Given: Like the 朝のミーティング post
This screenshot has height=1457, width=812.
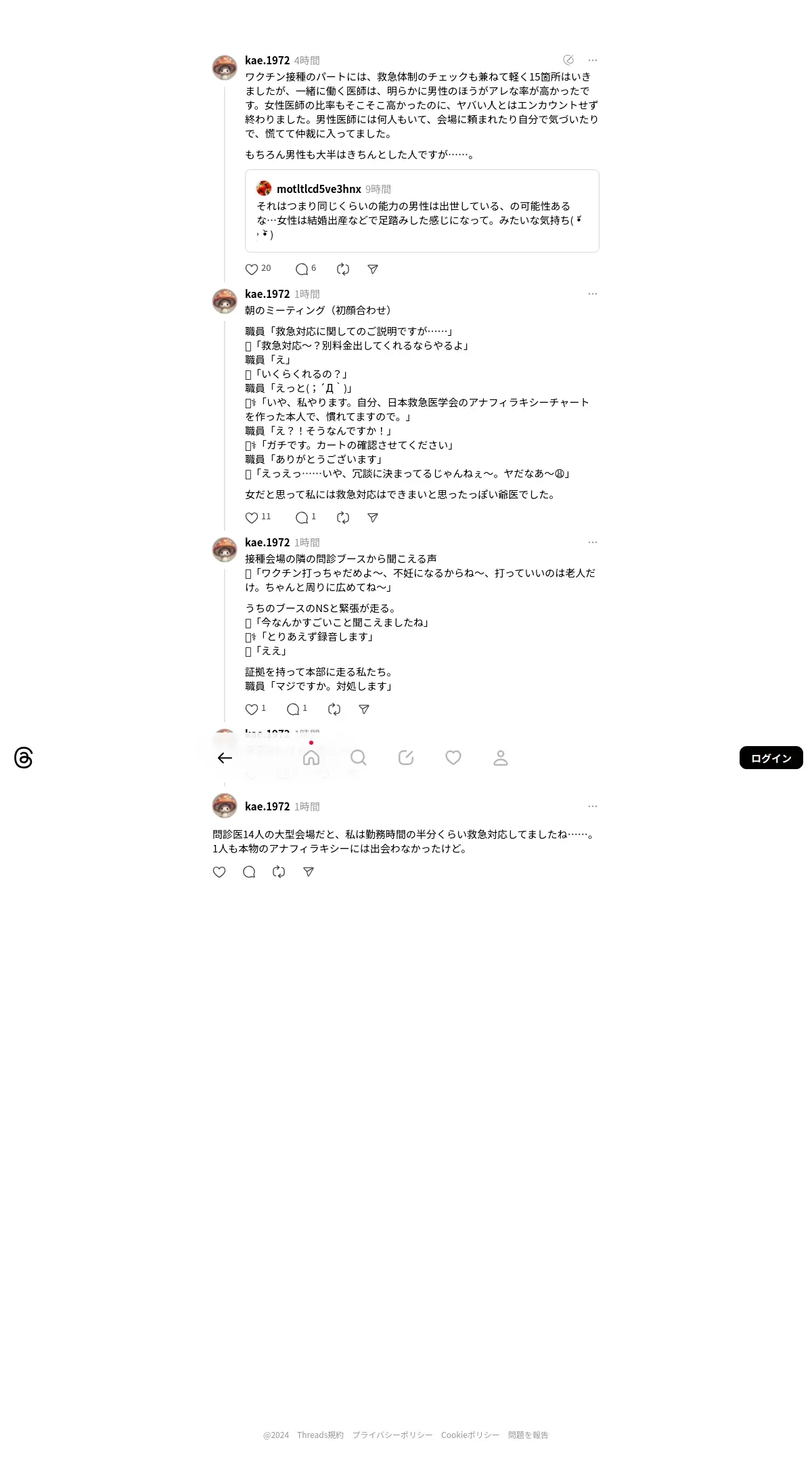Looking at the screenshot, I should (252, 517).
